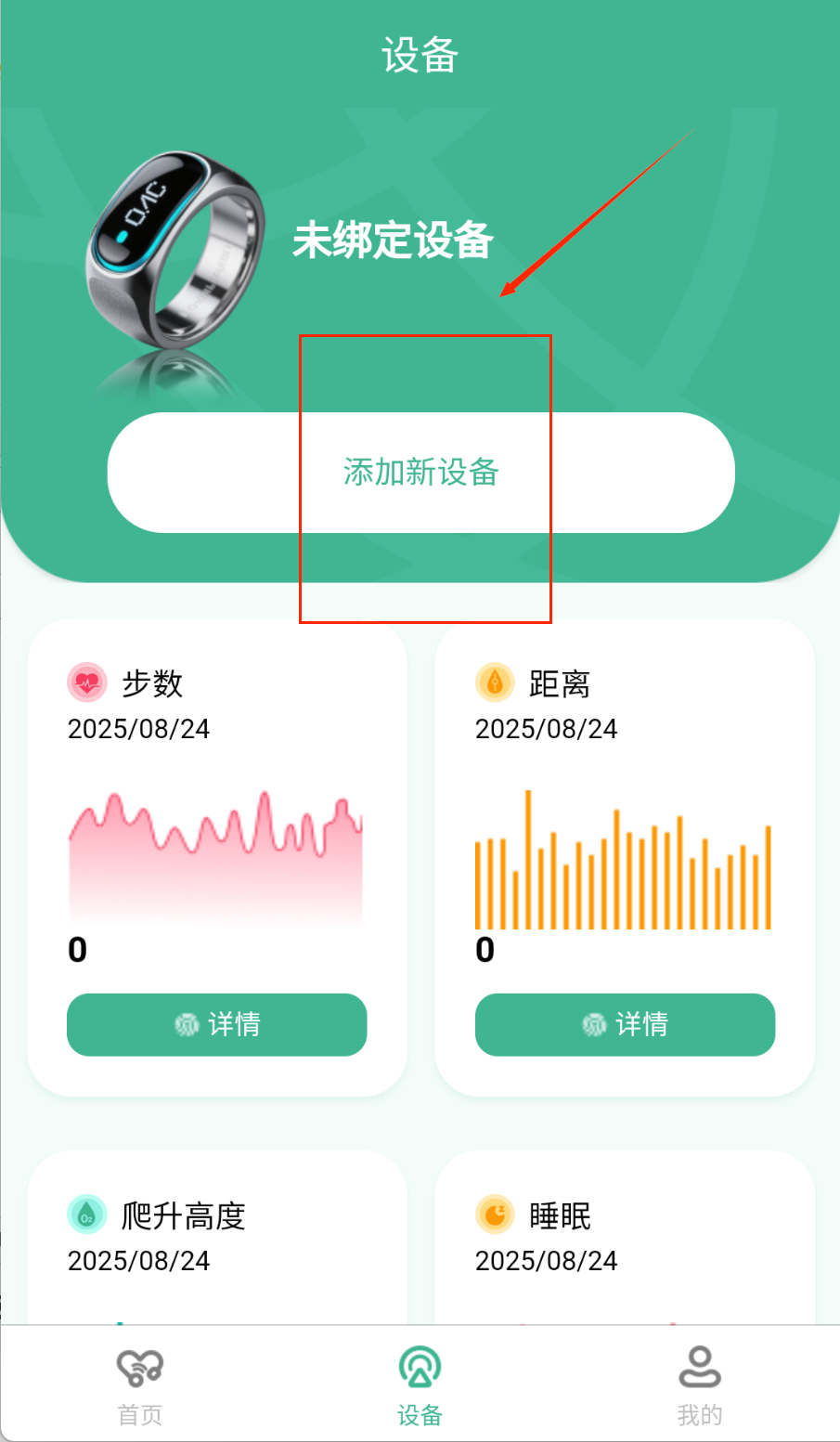The width and height of the screenshot is (840, 1442).
Task: Open the 睡眠 card
Action: (625, 1237)
